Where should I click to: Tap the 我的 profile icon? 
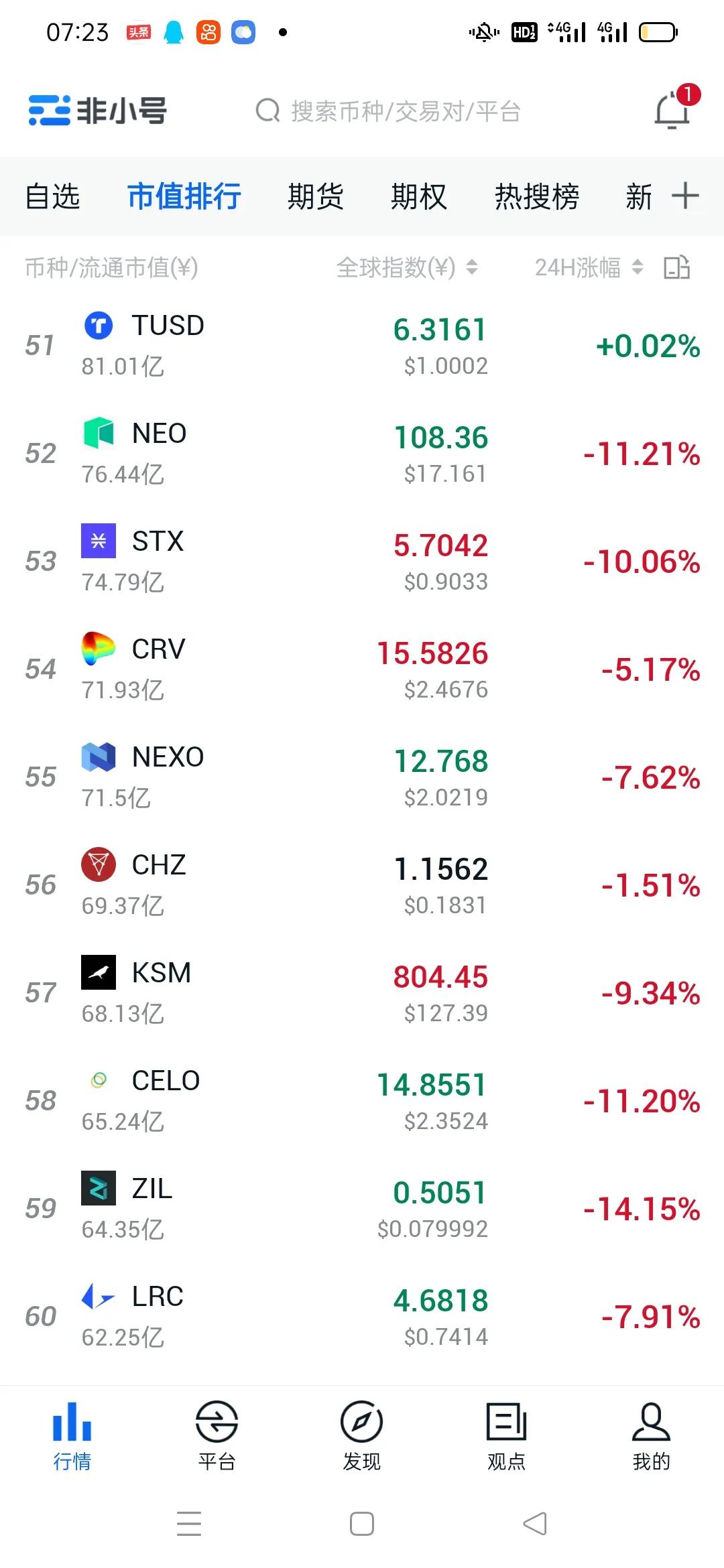tap(651, 1431)
